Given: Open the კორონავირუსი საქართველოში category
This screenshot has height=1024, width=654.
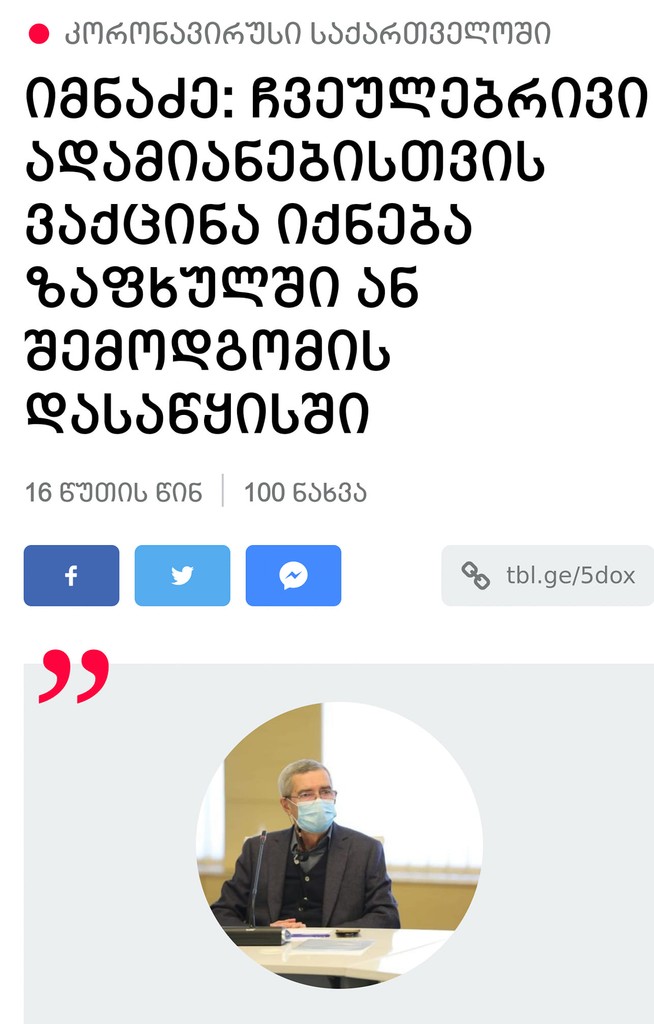Looking at the screenshot, I should pyautogui.click(x=307, y=35).
